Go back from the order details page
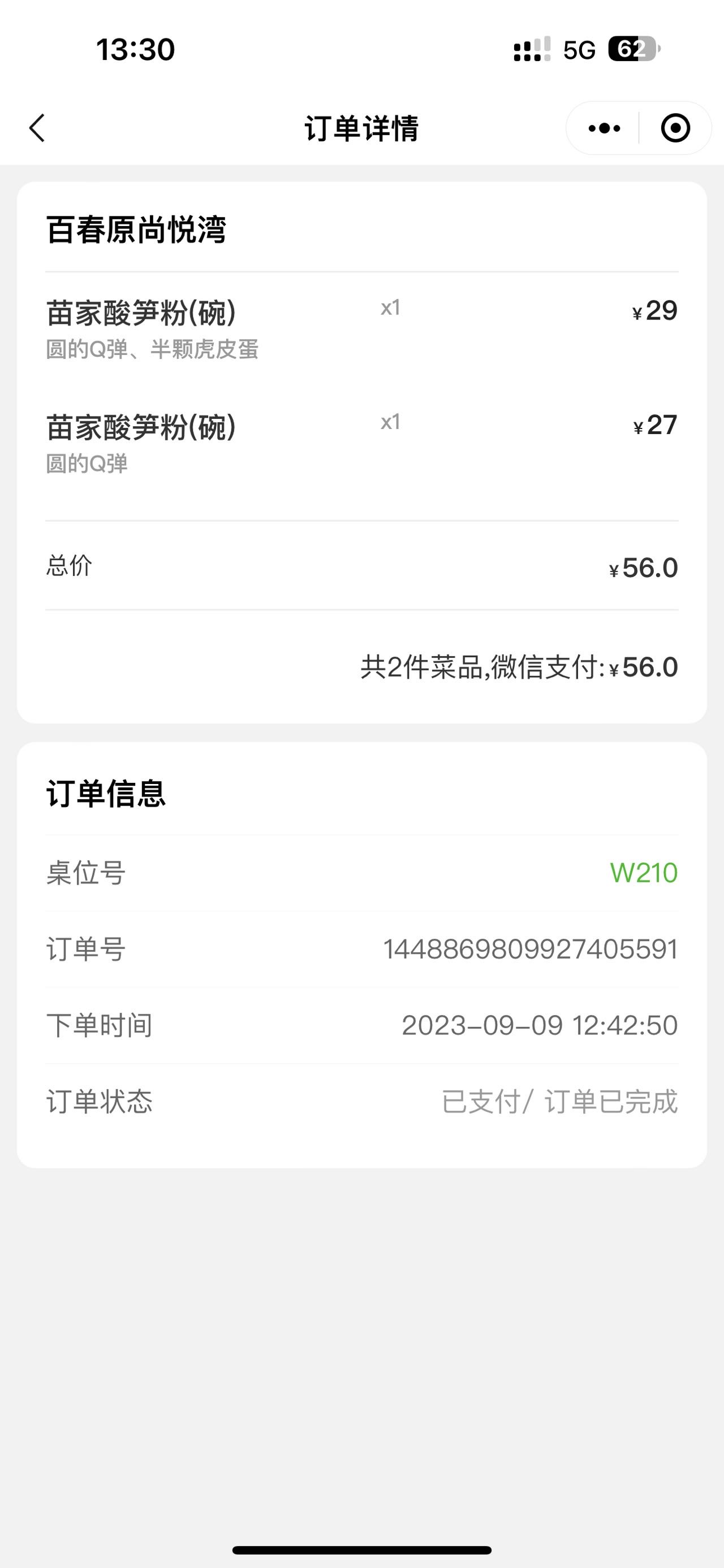Viewport: 724px width, 1568px height. [x=37, y=128]
